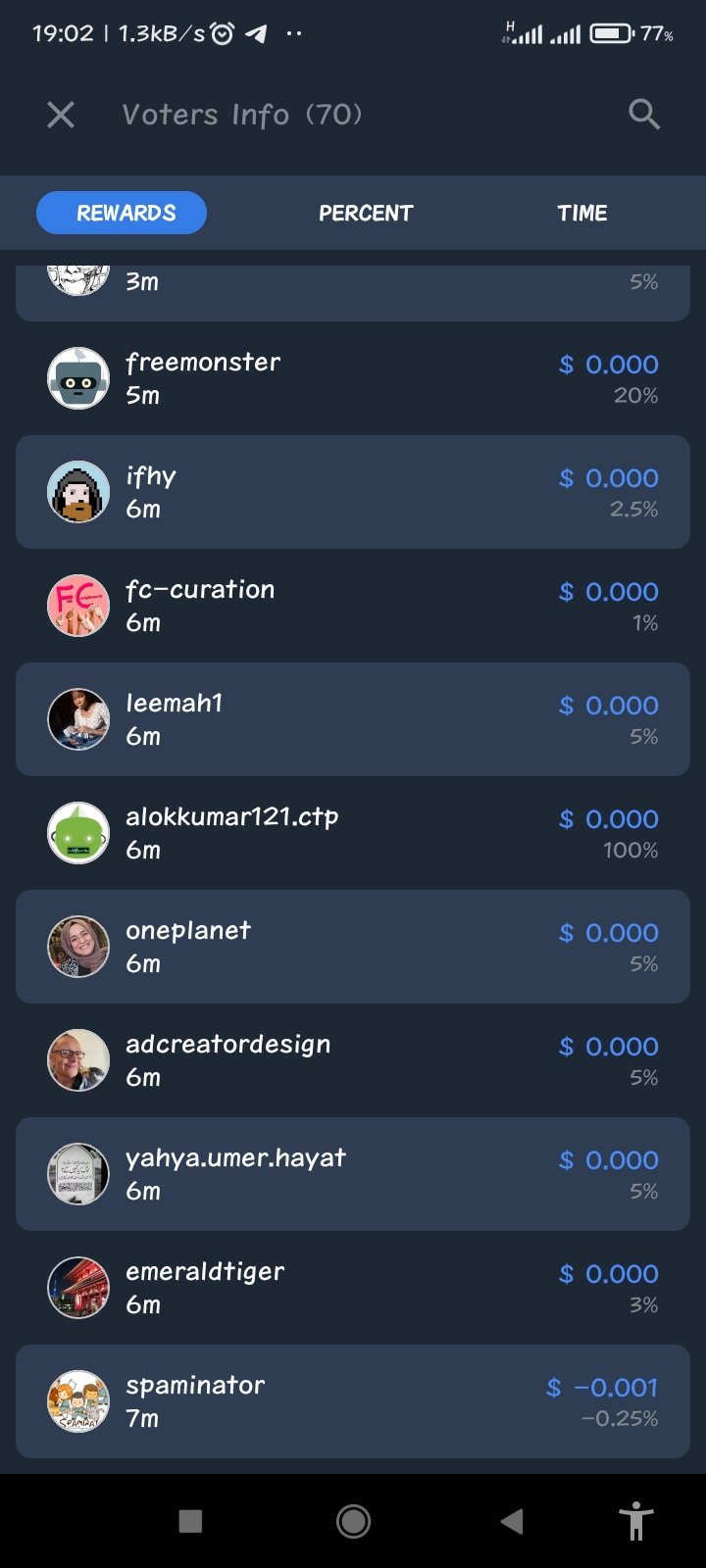
Task: Go to the system home screen
Action: coord(353,1521)
